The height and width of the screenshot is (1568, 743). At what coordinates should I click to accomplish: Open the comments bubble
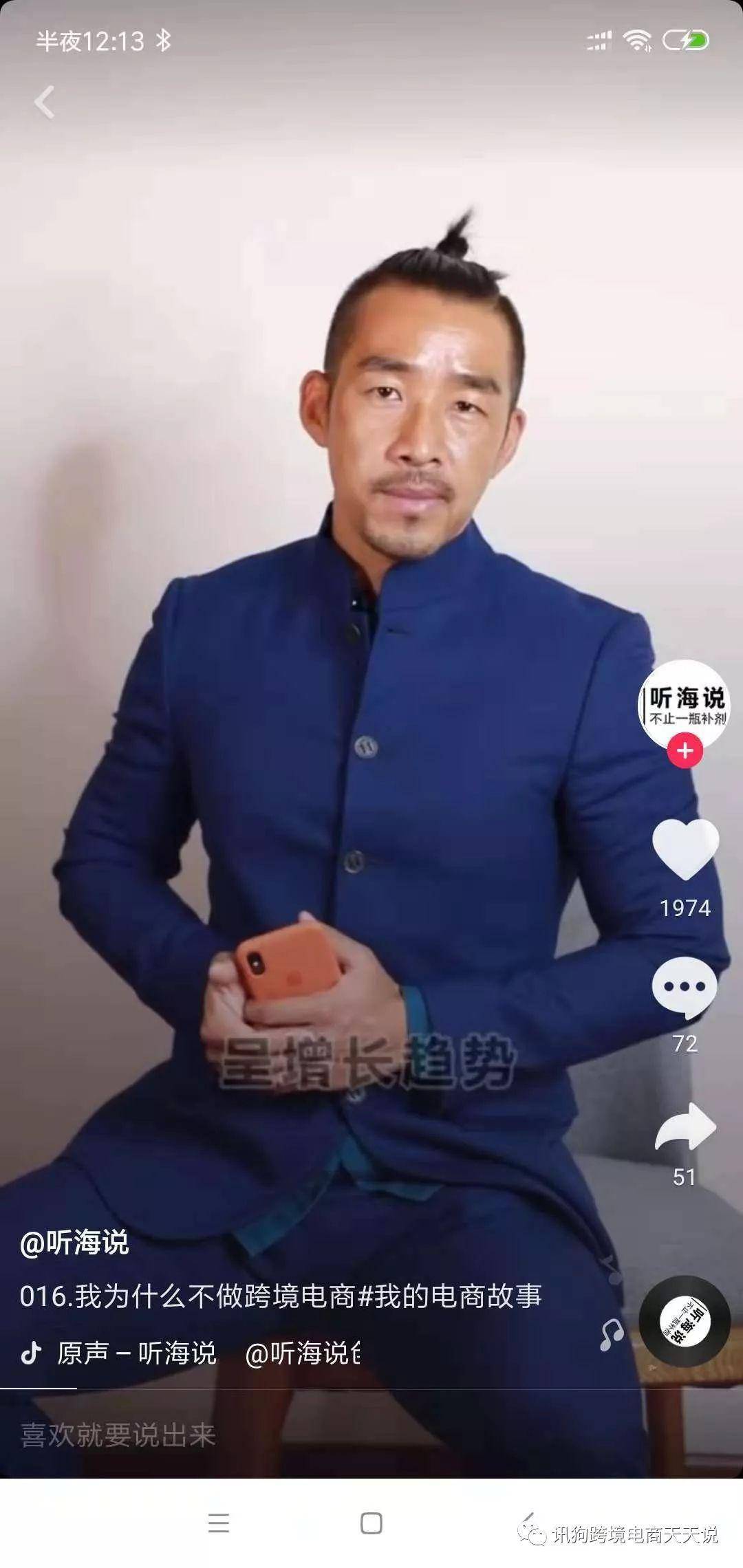pos(684,987)
